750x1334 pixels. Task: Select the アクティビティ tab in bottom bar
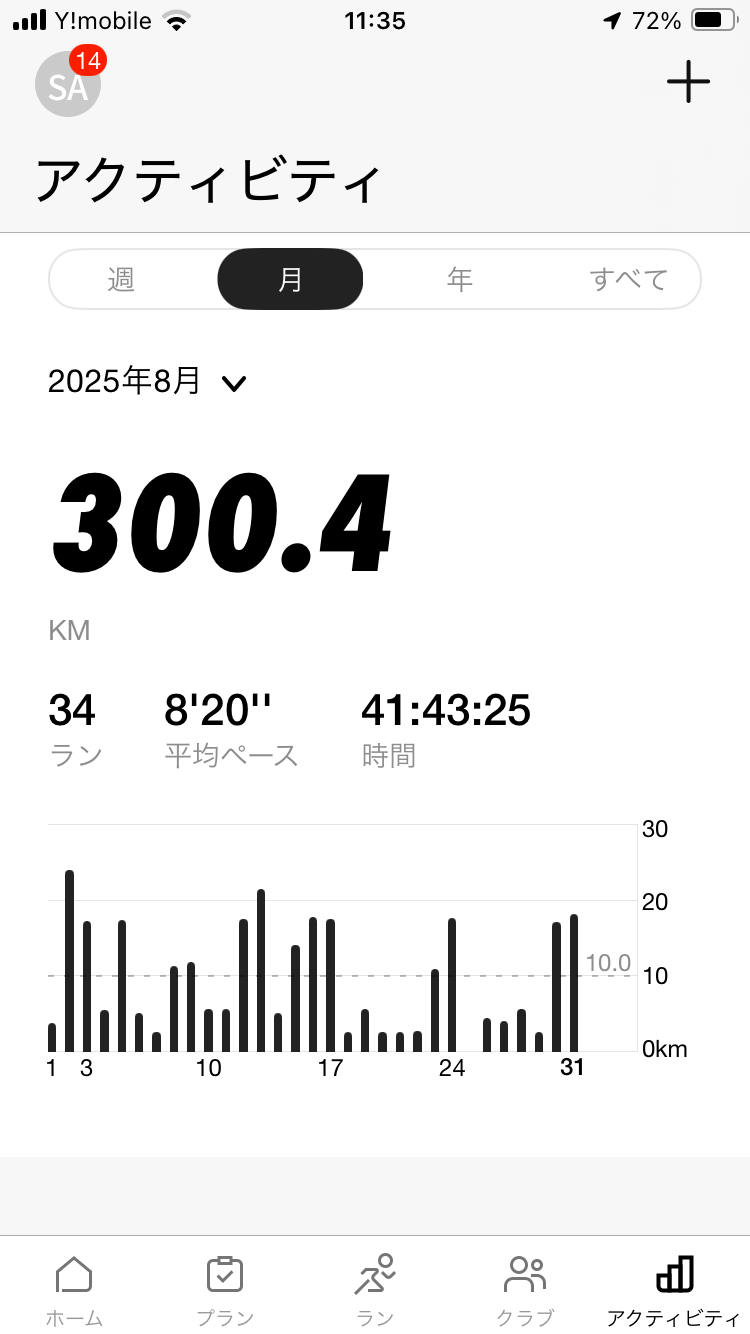click(675, 1291)
